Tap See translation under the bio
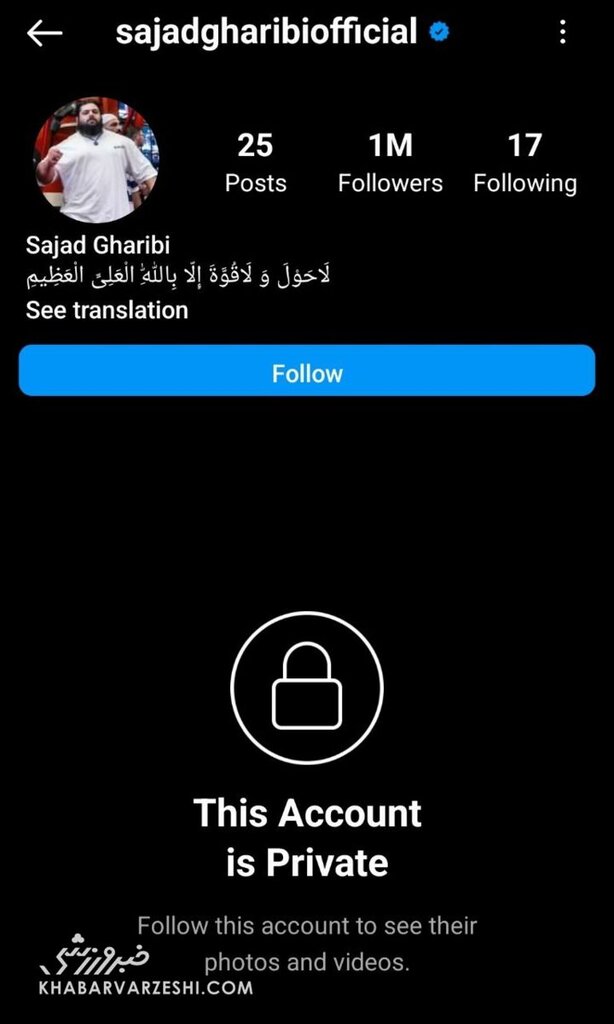Screen dimensions: 614x1024 click(x=107, y=310)
